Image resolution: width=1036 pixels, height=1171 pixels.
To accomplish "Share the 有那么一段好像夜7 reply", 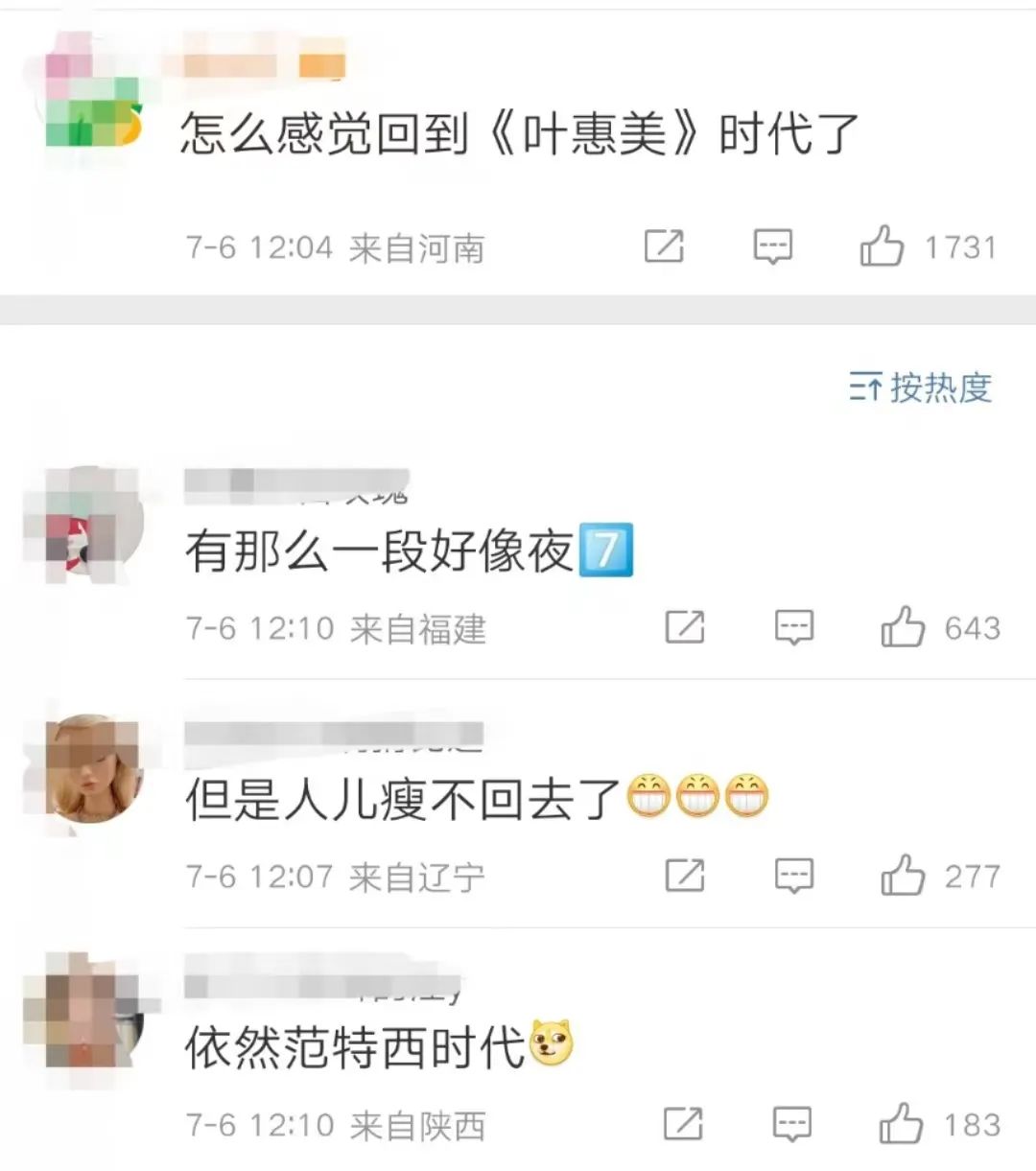I will click(685, 628).
